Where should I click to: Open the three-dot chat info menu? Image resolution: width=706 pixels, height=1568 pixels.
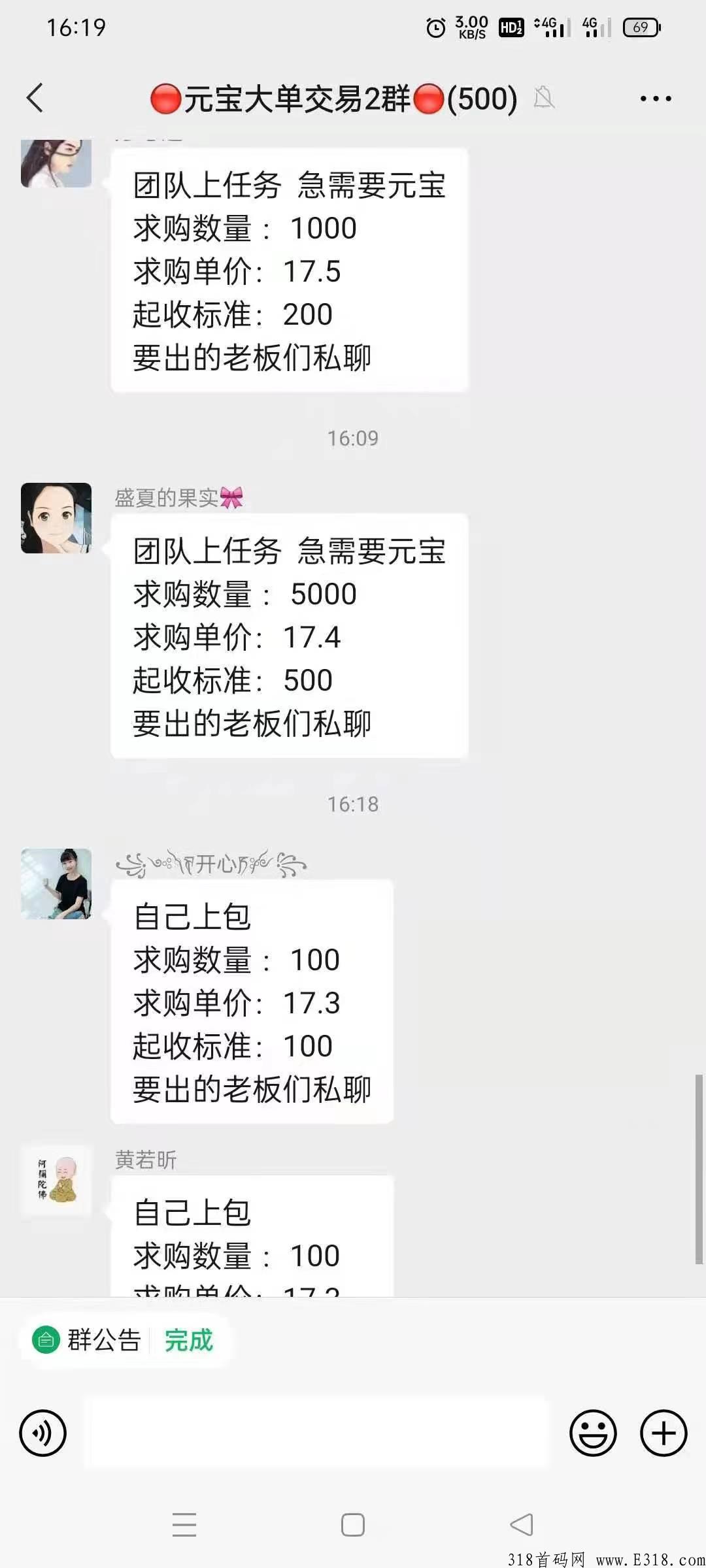click(x=655, y=99)
